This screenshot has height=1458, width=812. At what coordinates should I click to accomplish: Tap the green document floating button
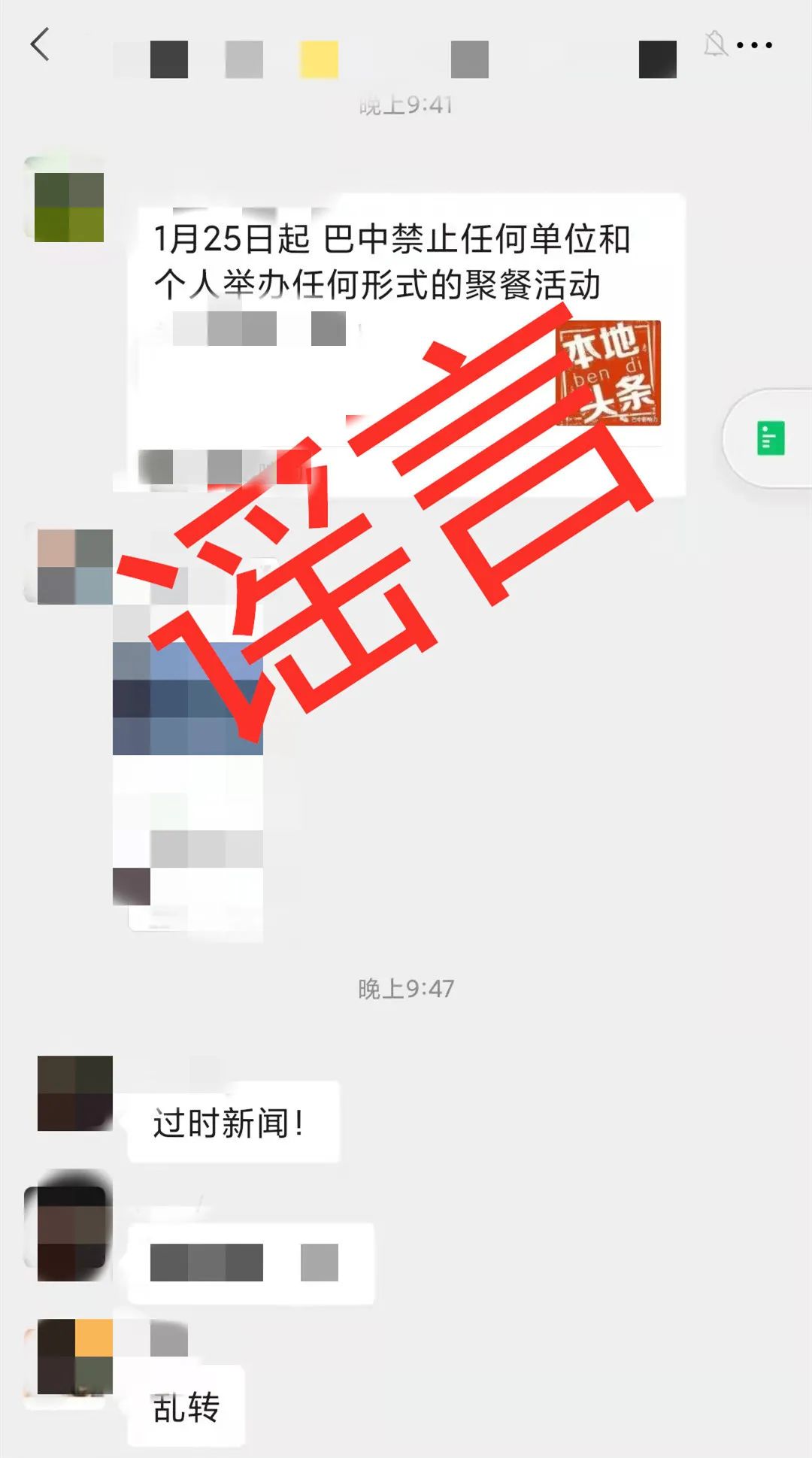tap(770, 438)
